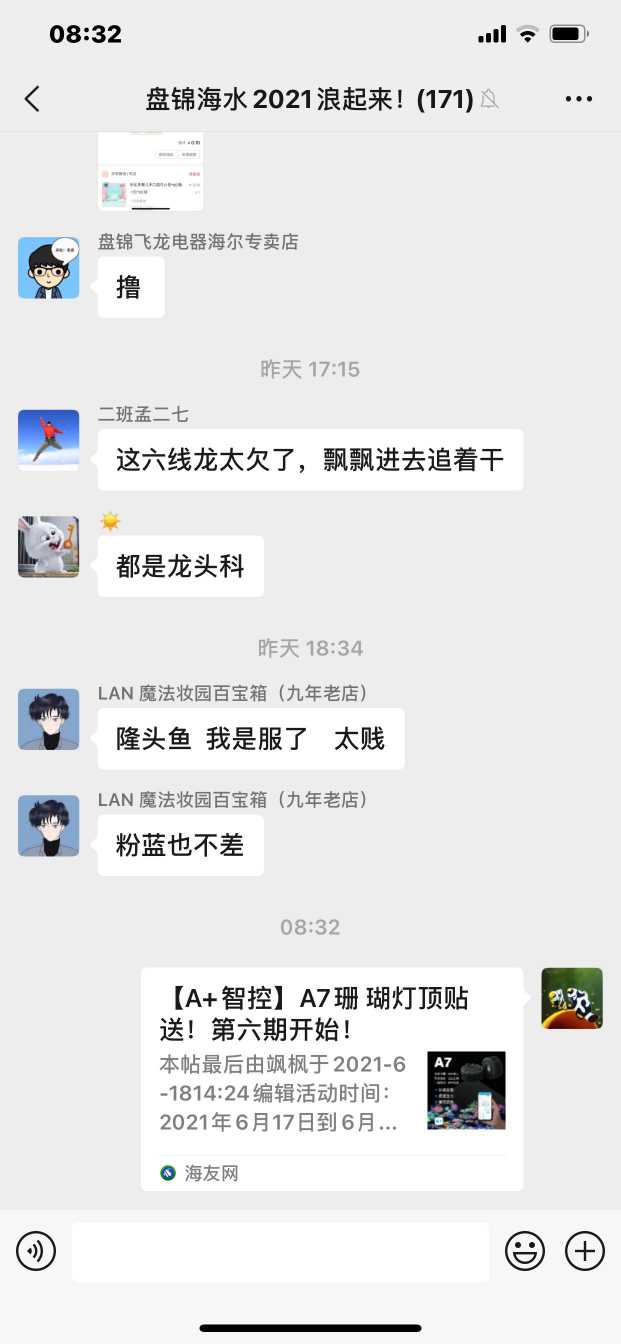
Task: Open the plus attachments menu
Action: click(585, 1251)
